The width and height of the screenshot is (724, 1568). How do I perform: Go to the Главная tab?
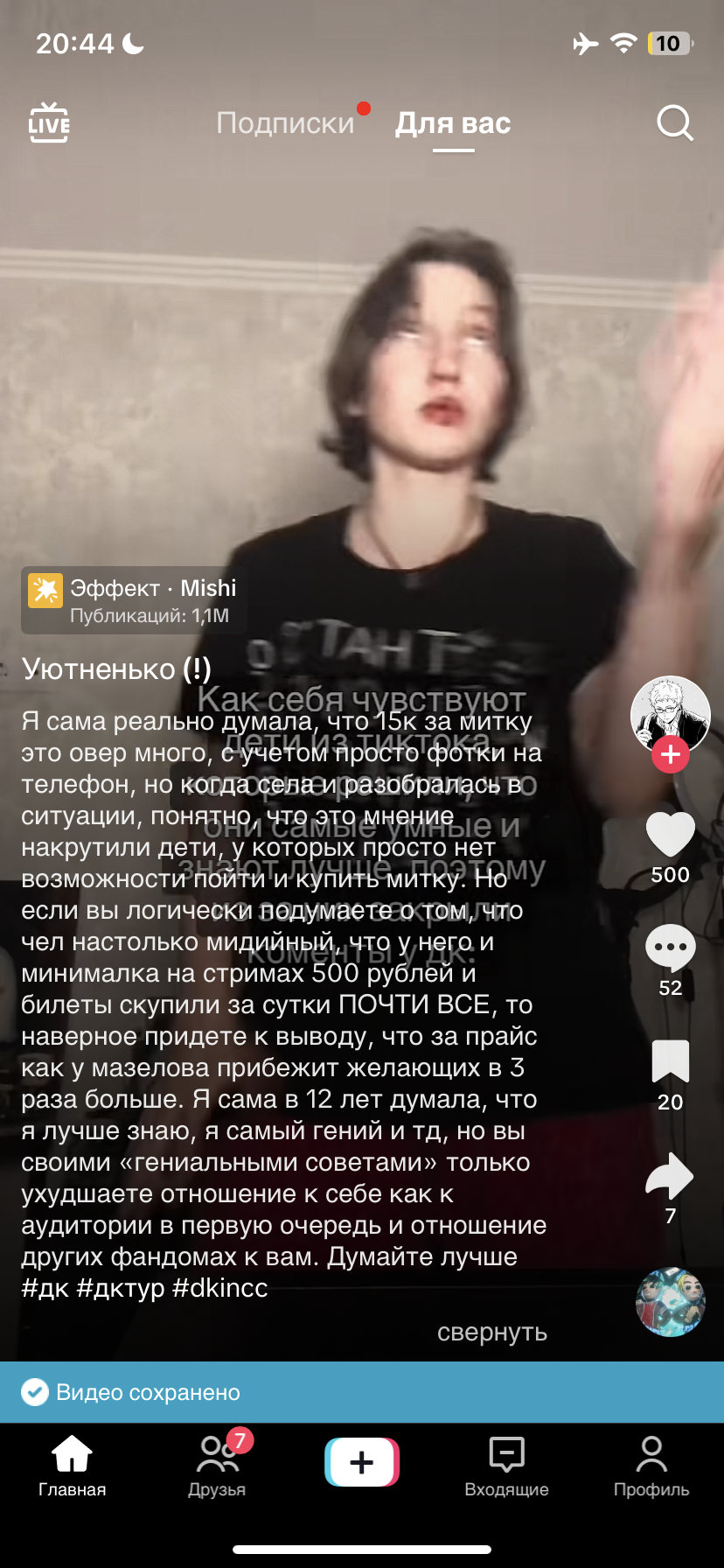[72, 1466]
